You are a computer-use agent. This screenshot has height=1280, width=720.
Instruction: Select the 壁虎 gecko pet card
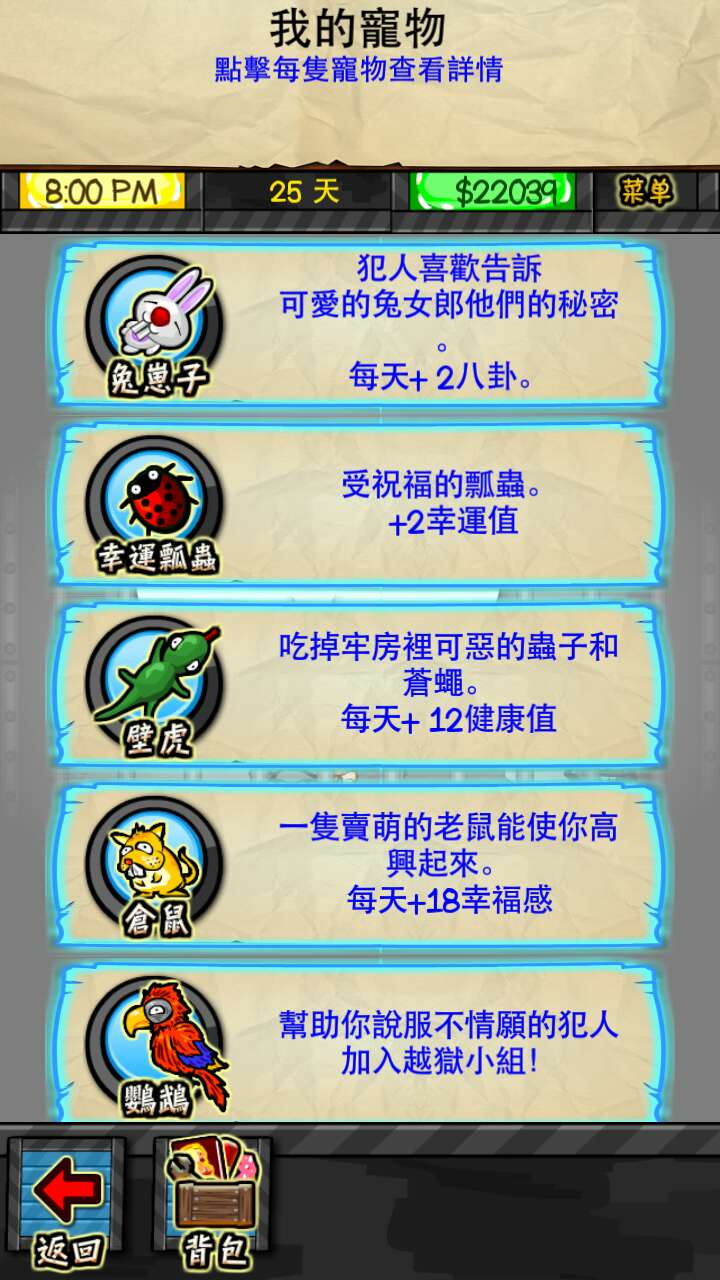pos(360,684)
